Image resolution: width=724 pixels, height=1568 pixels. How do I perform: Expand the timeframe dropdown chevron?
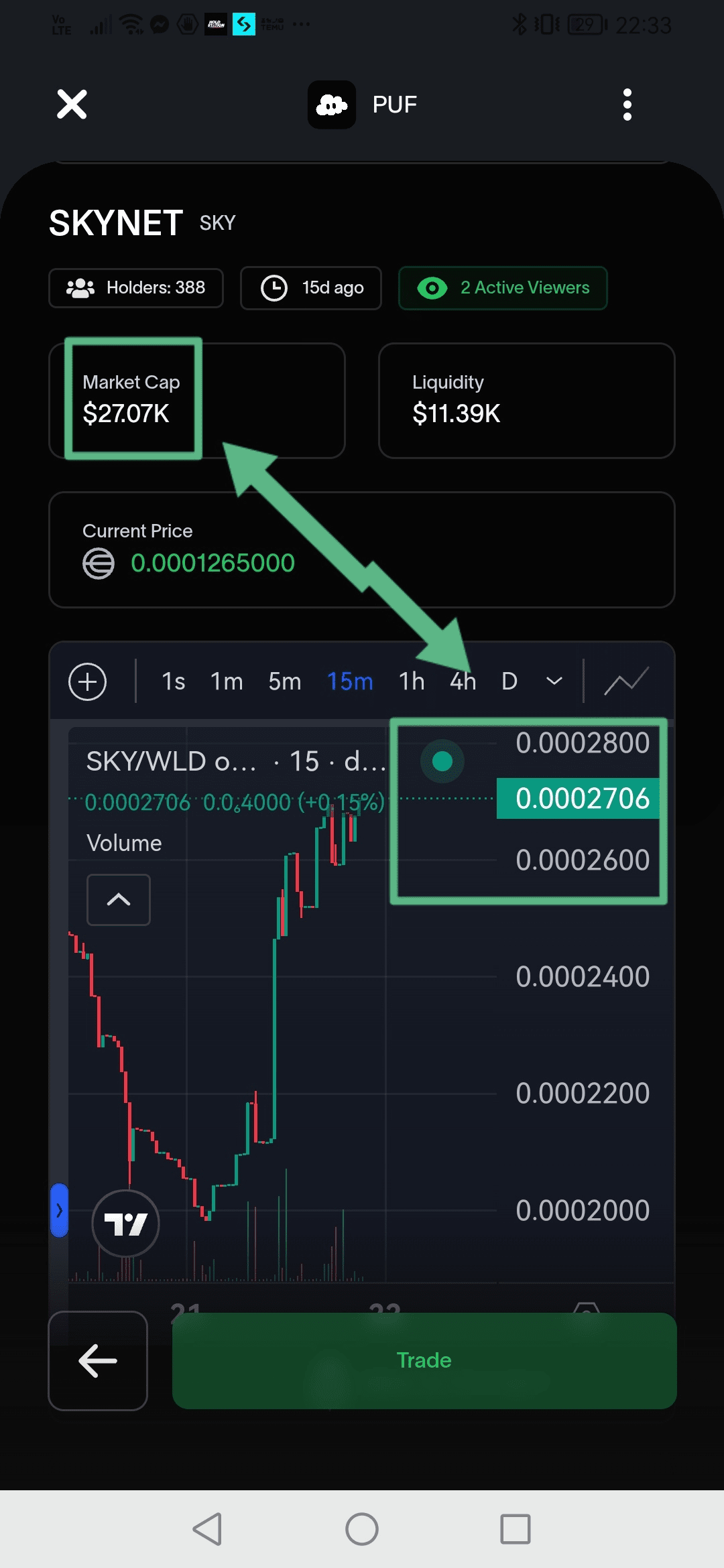coord(554,681)
